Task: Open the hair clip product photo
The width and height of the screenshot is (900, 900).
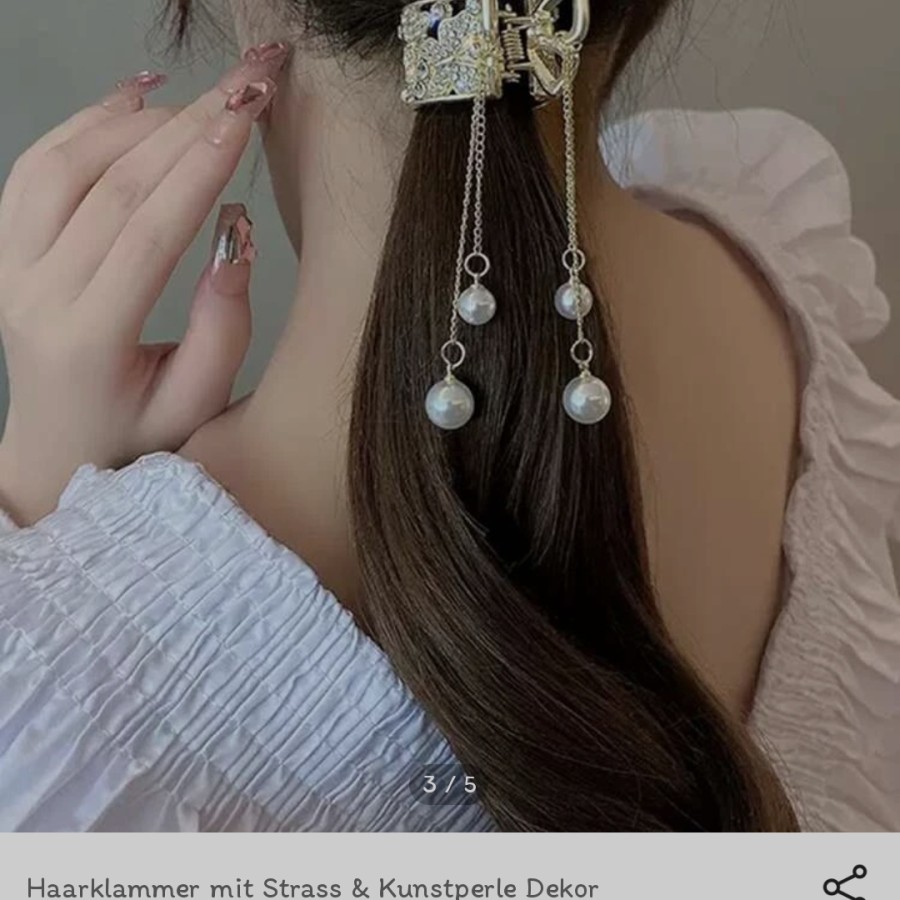Action: (x=450, y=415)
